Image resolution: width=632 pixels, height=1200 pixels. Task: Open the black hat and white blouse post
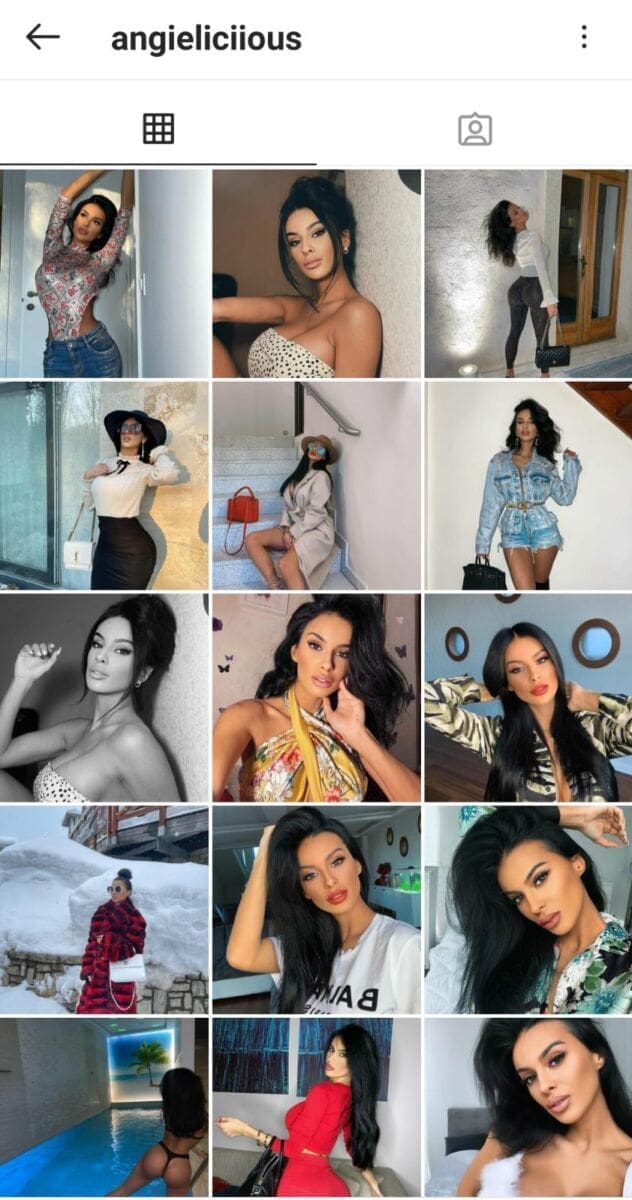point(104,485)
